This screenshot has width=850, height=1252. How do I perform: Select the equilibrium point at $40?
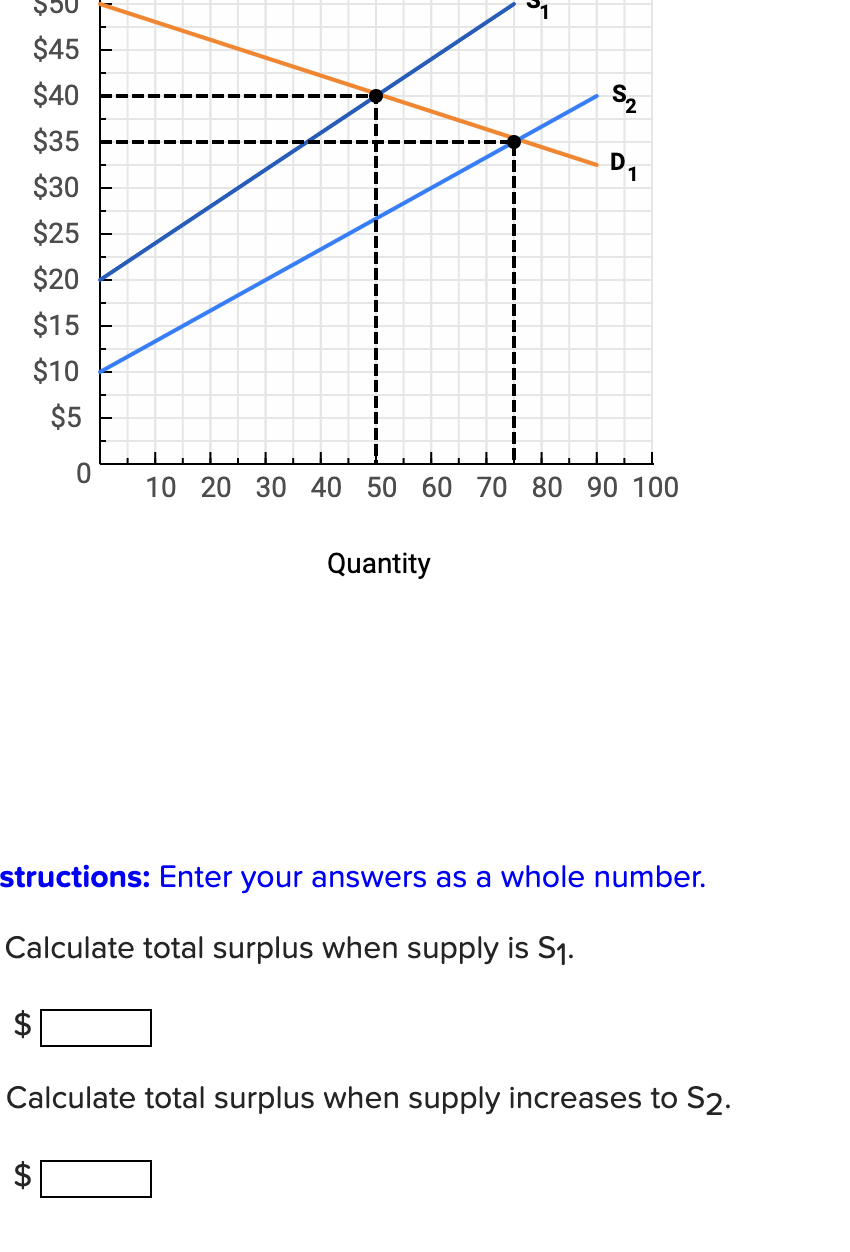coord(376,96)
